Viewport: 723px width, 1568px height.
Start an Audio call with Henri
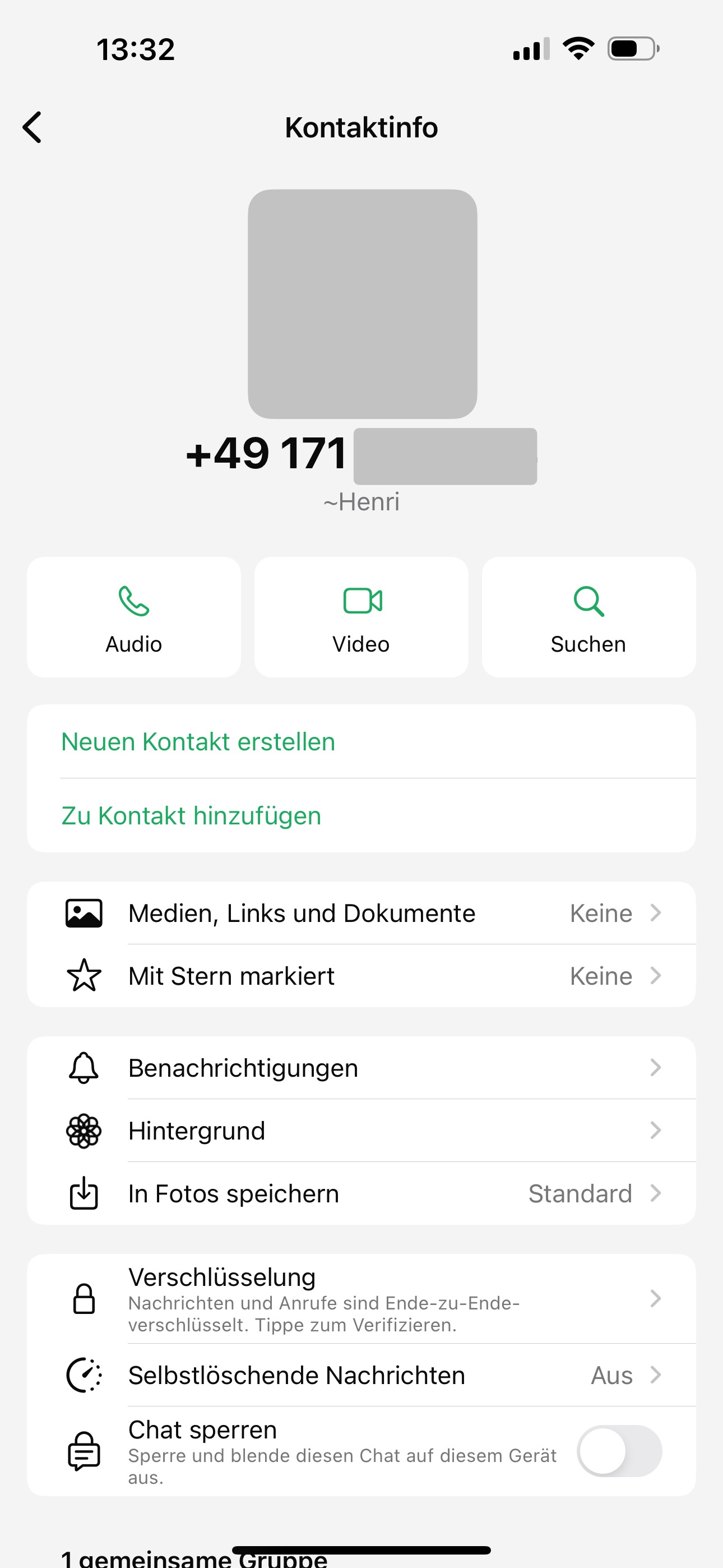134,617
